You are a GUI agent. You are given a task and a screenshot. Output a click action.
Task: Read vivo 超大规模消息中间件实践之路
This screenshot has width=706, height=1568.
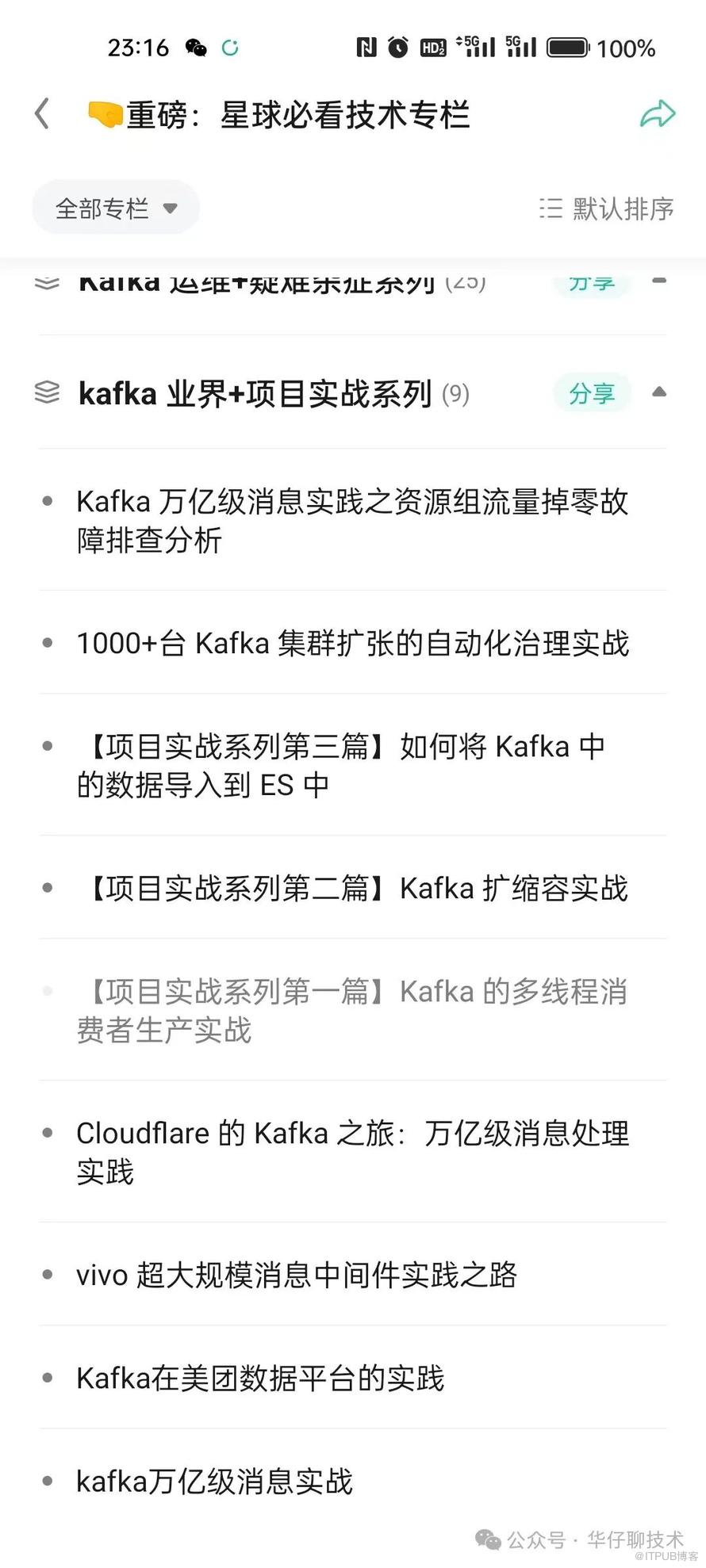pos(297,1275)
